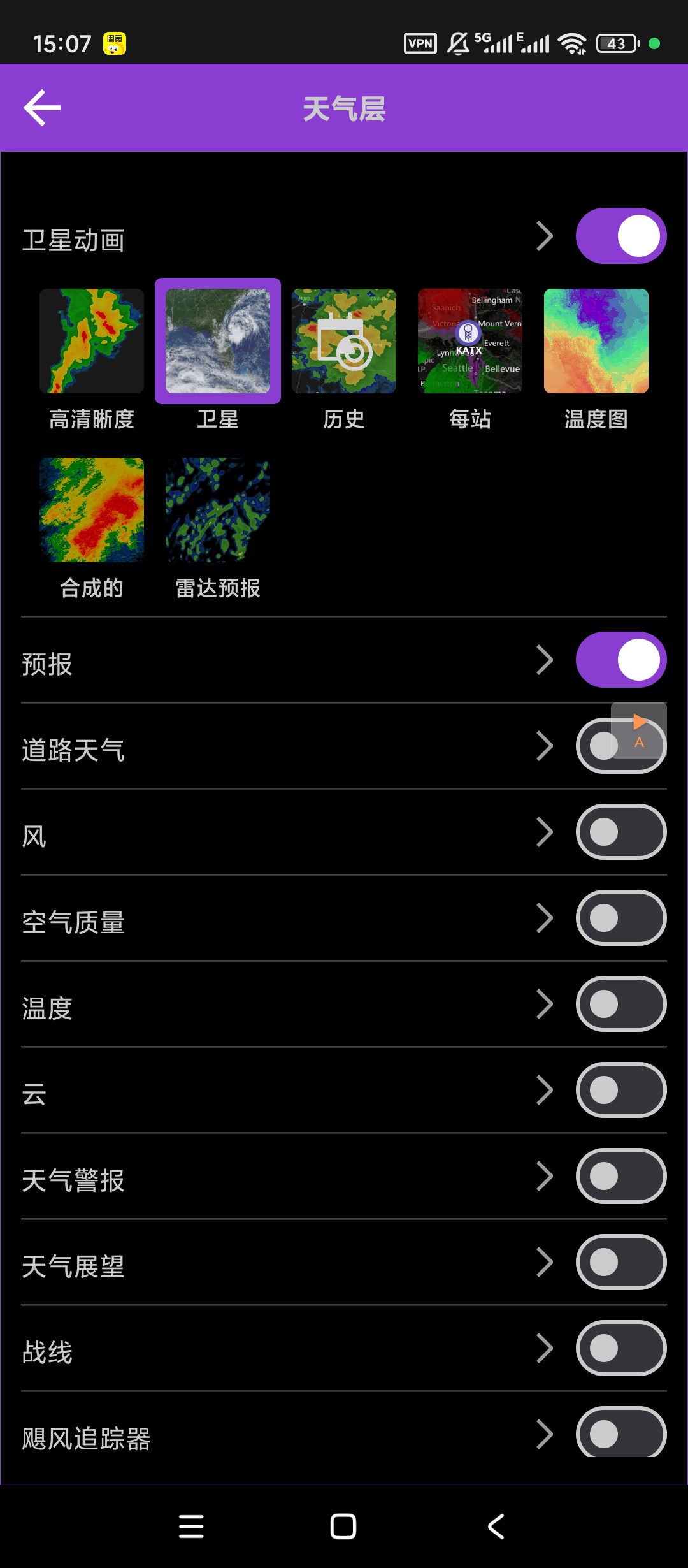Viewport: 688px width, 1568px height.
Task: Open the 天气层 title area
Action: pyautogui.click(x=344, y=108)
